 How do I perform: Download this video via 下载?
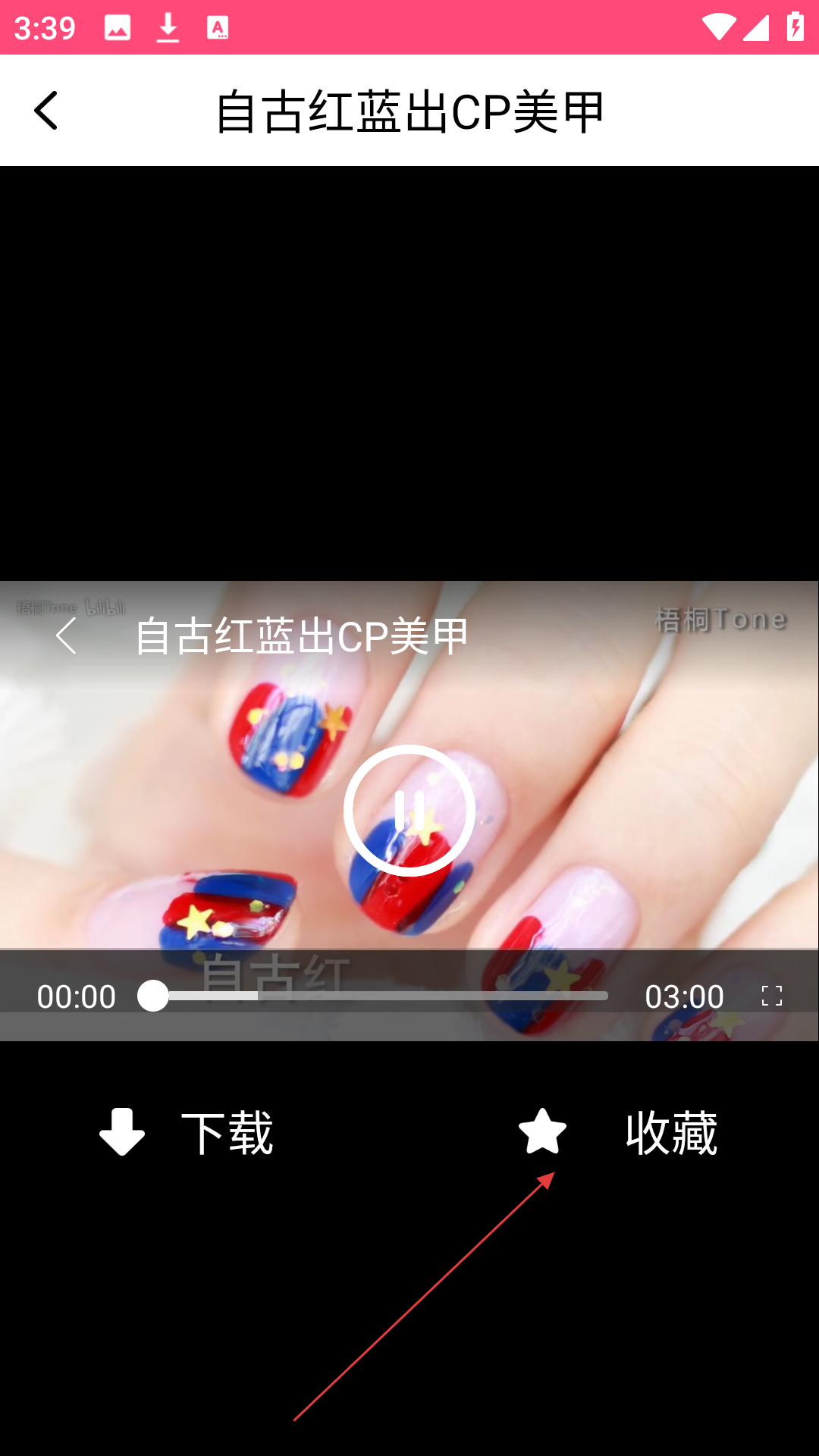187,1132
